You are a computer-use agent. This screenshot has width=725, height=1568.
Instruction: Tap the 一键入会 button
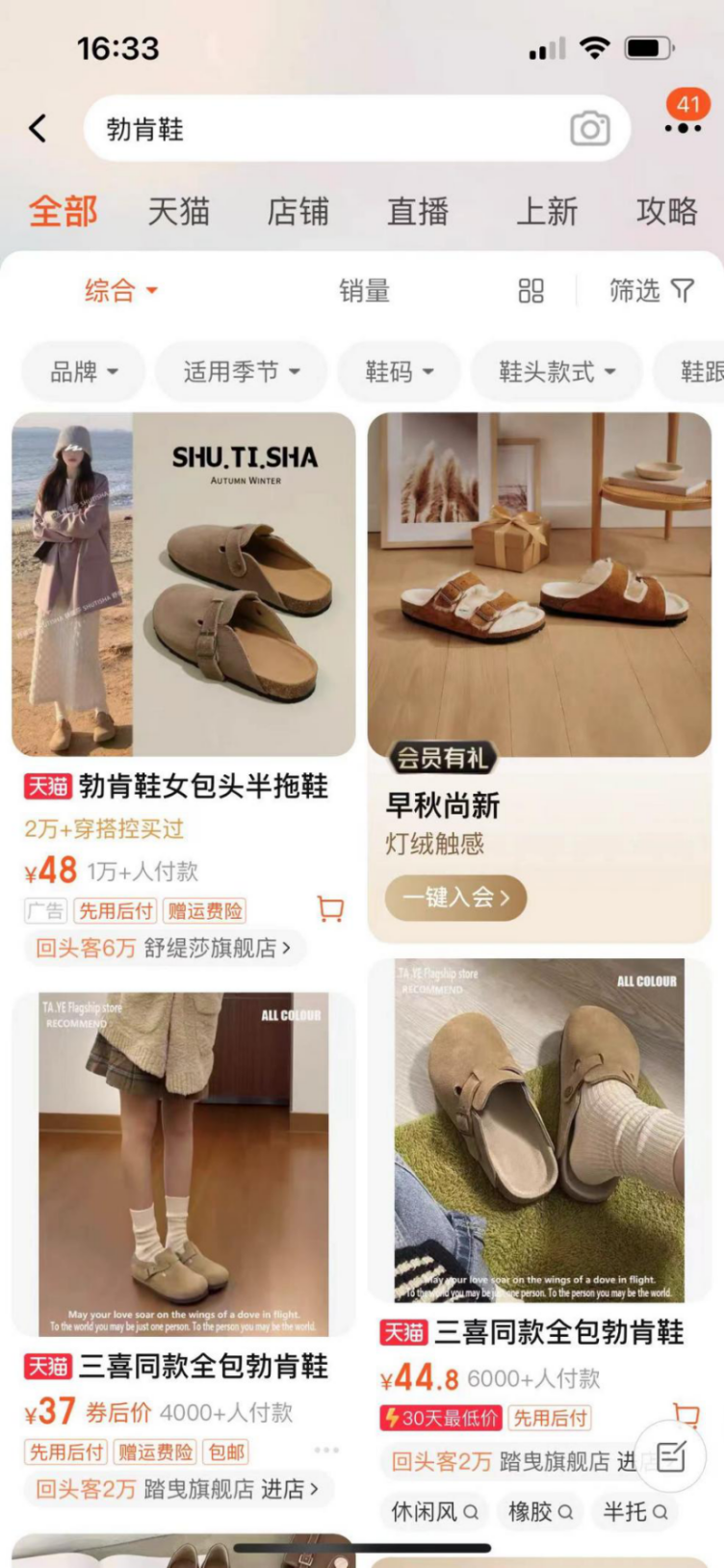pyautogui.click(x=455, y=898)
